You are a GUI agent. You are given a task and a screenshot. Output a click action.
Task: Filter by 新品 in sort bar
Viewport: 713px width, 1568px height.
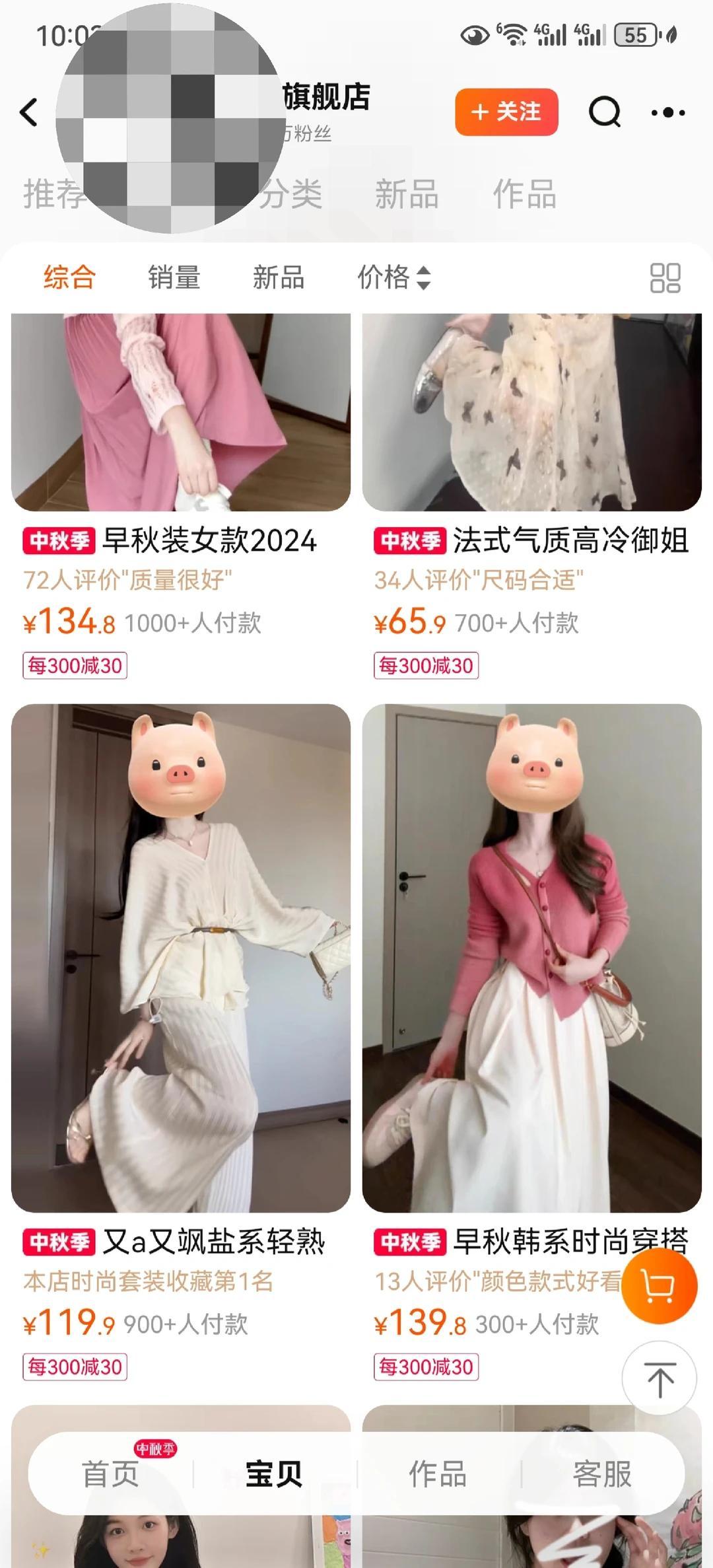(x=278, y=277)
